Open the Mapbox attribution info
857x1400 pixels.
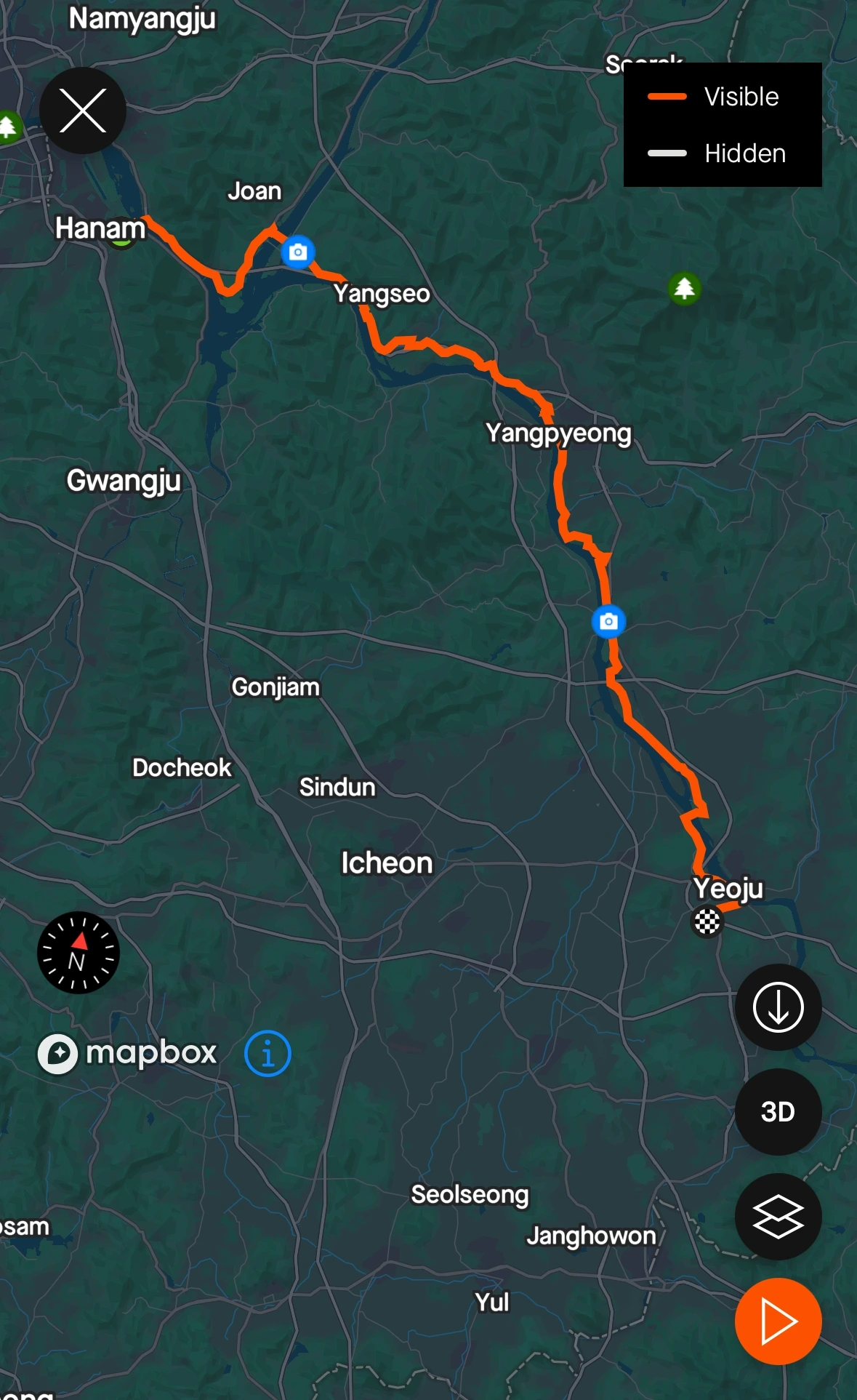[x=267, y=1053]
